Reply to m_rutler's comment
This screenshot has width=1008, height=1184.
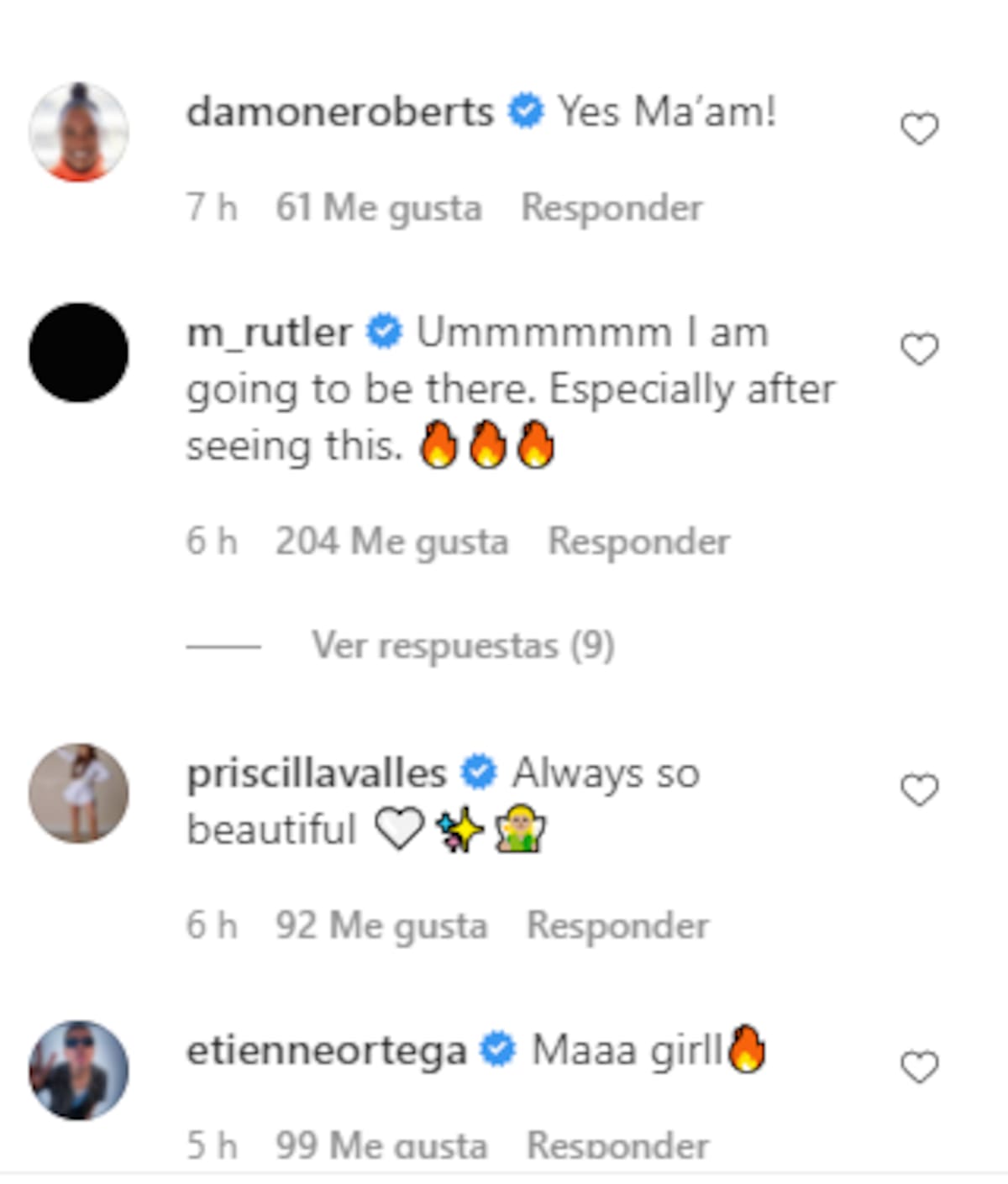(638, 542)
